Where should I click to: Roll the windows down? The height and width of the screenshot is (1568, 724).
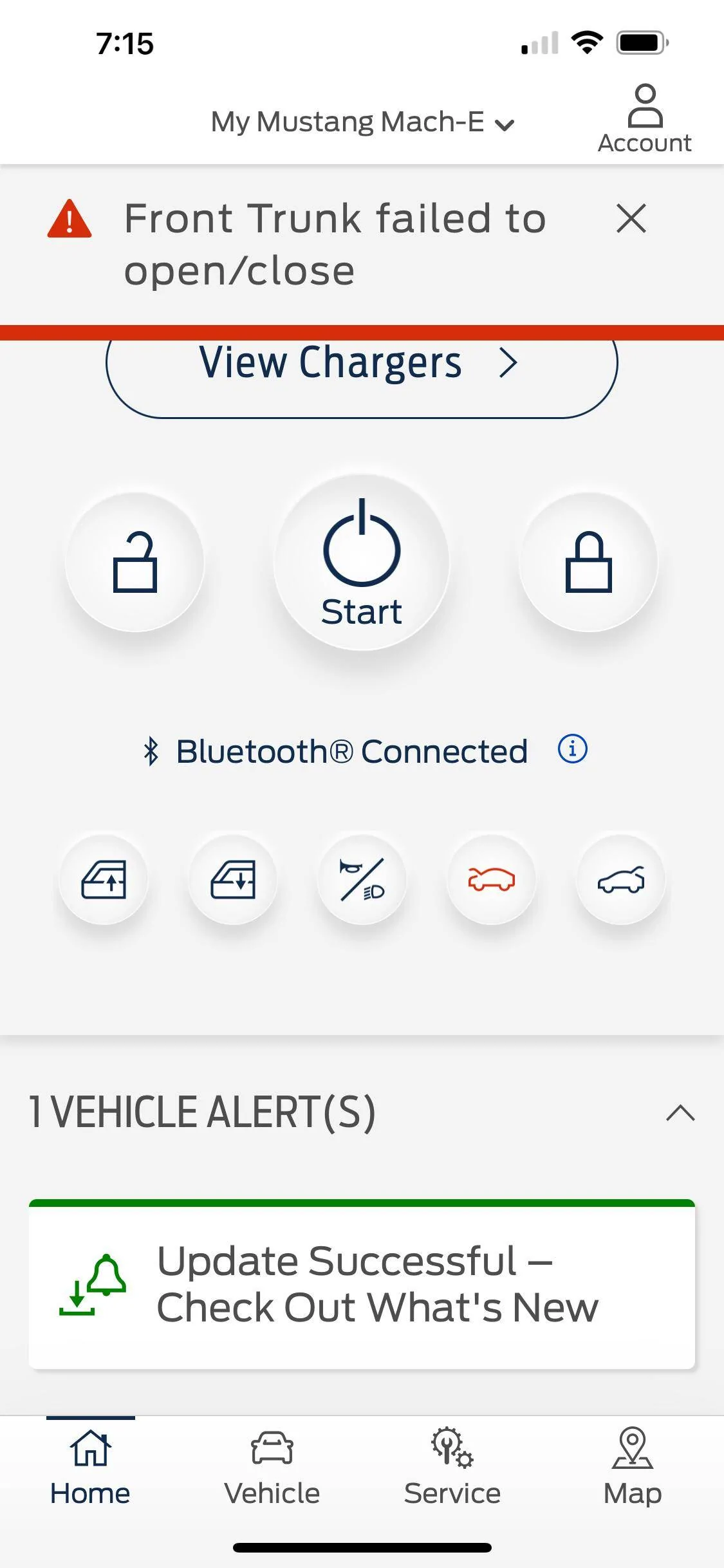(234, 879)
